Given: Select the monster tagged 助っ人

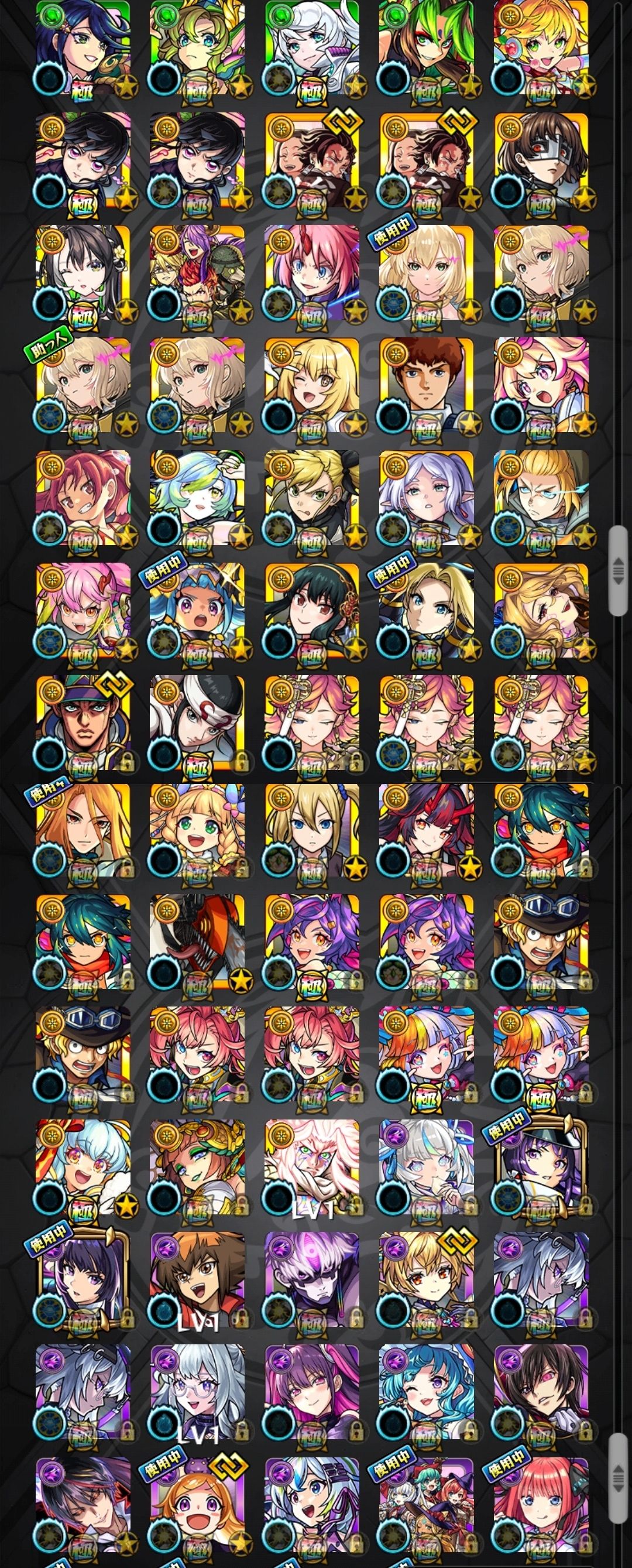Looking at the screenshot, I should pos(83,385).
